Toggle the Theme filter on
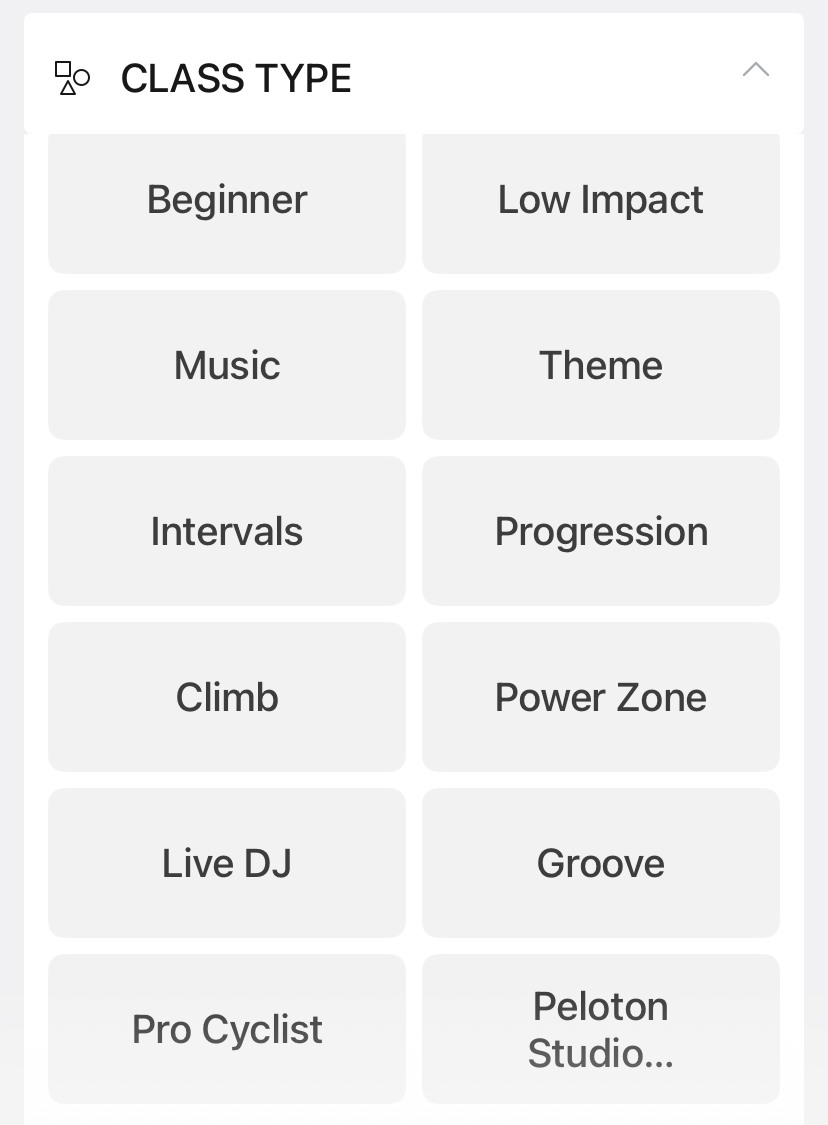 (600, 365)
